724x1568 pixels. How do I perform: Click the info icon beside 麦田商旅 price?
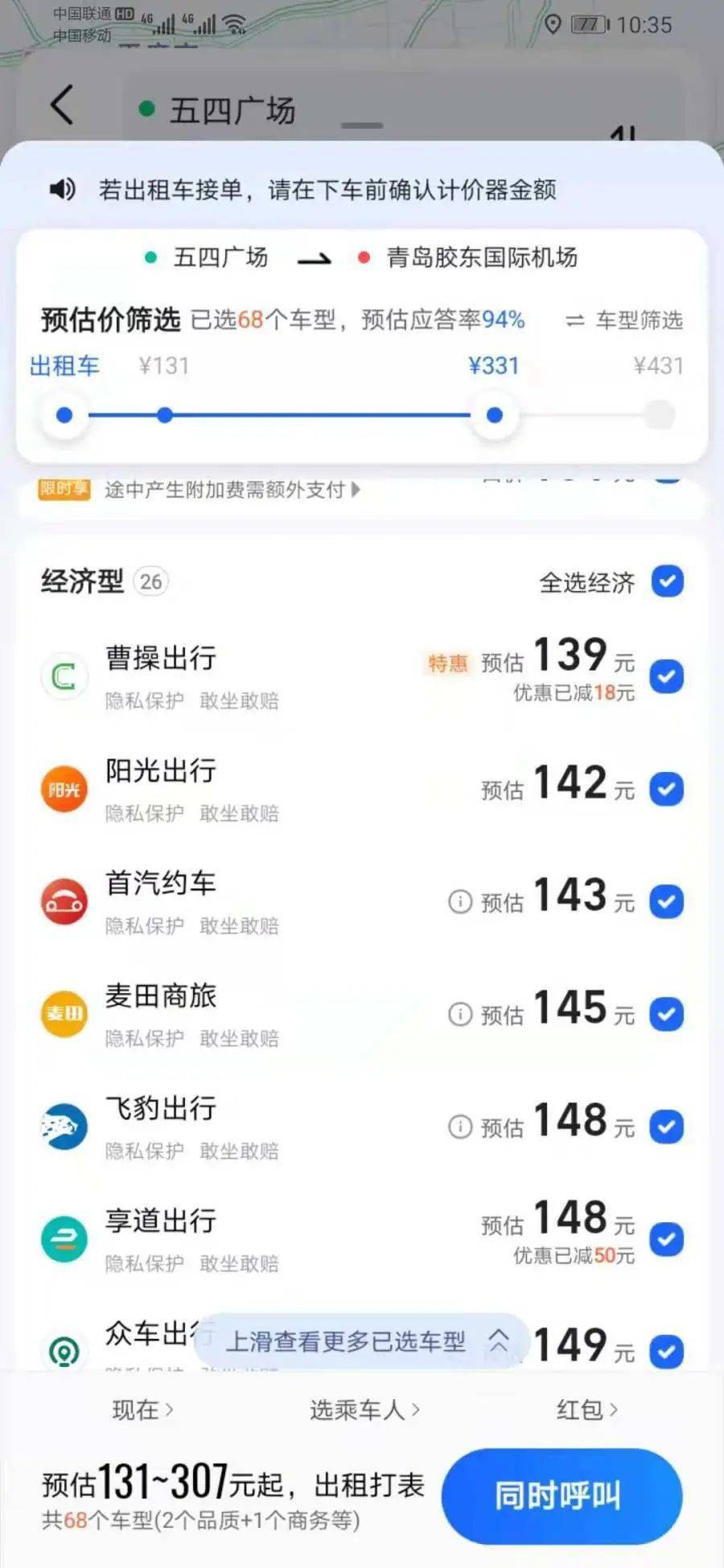coord(459,1015)
